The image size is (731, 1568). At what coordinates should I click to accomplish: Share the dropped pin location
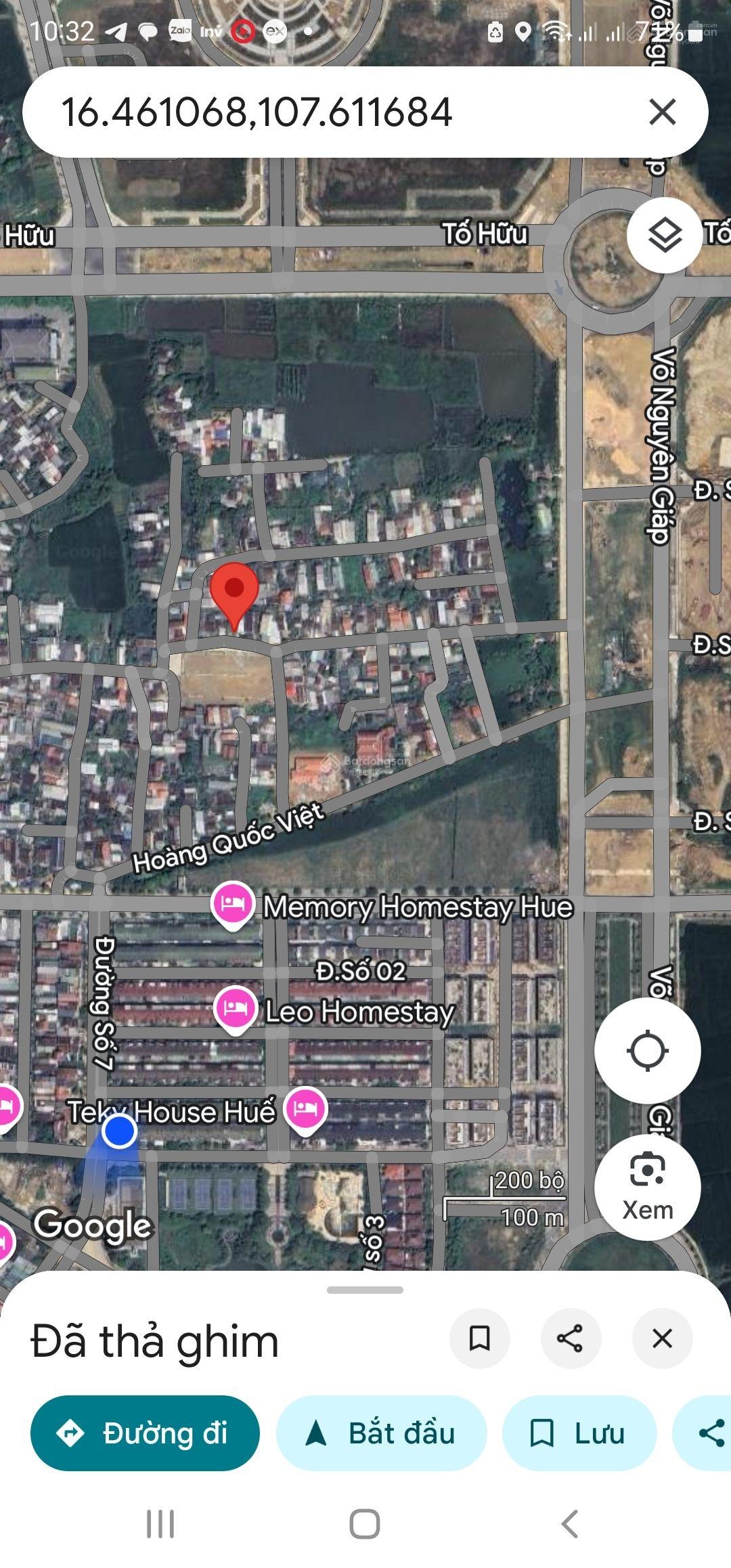point(570,1338)
